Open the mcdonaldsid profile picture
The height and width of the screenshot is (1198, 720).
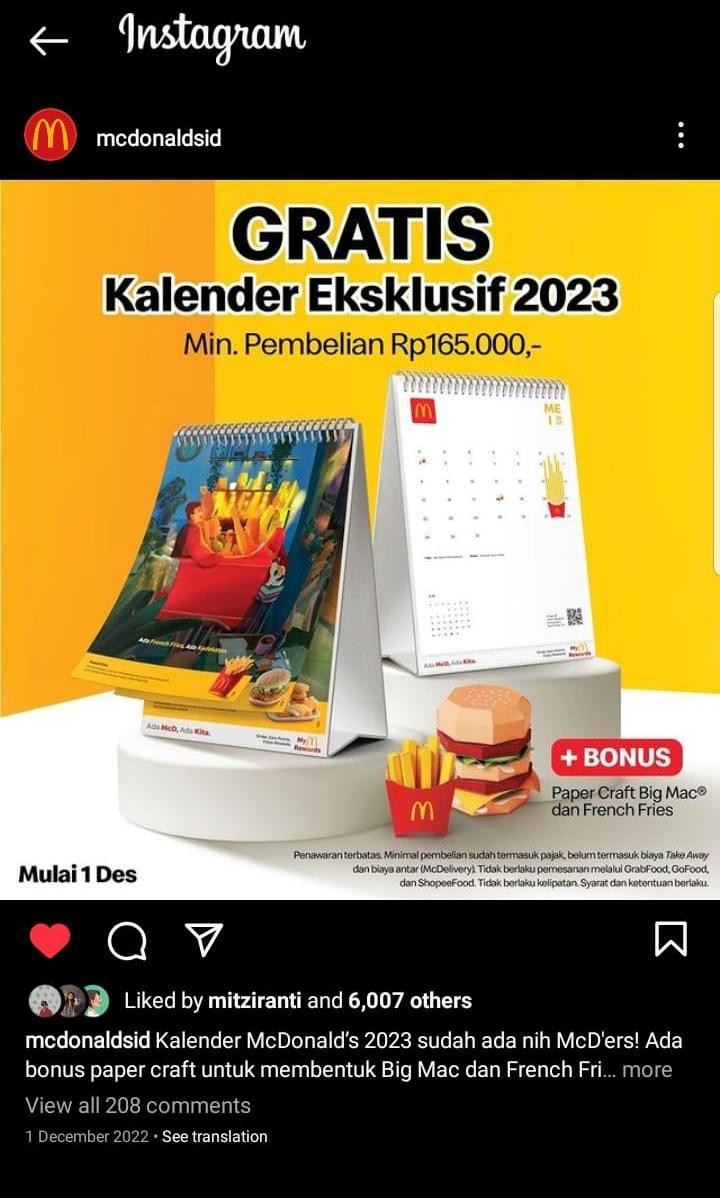50,136
